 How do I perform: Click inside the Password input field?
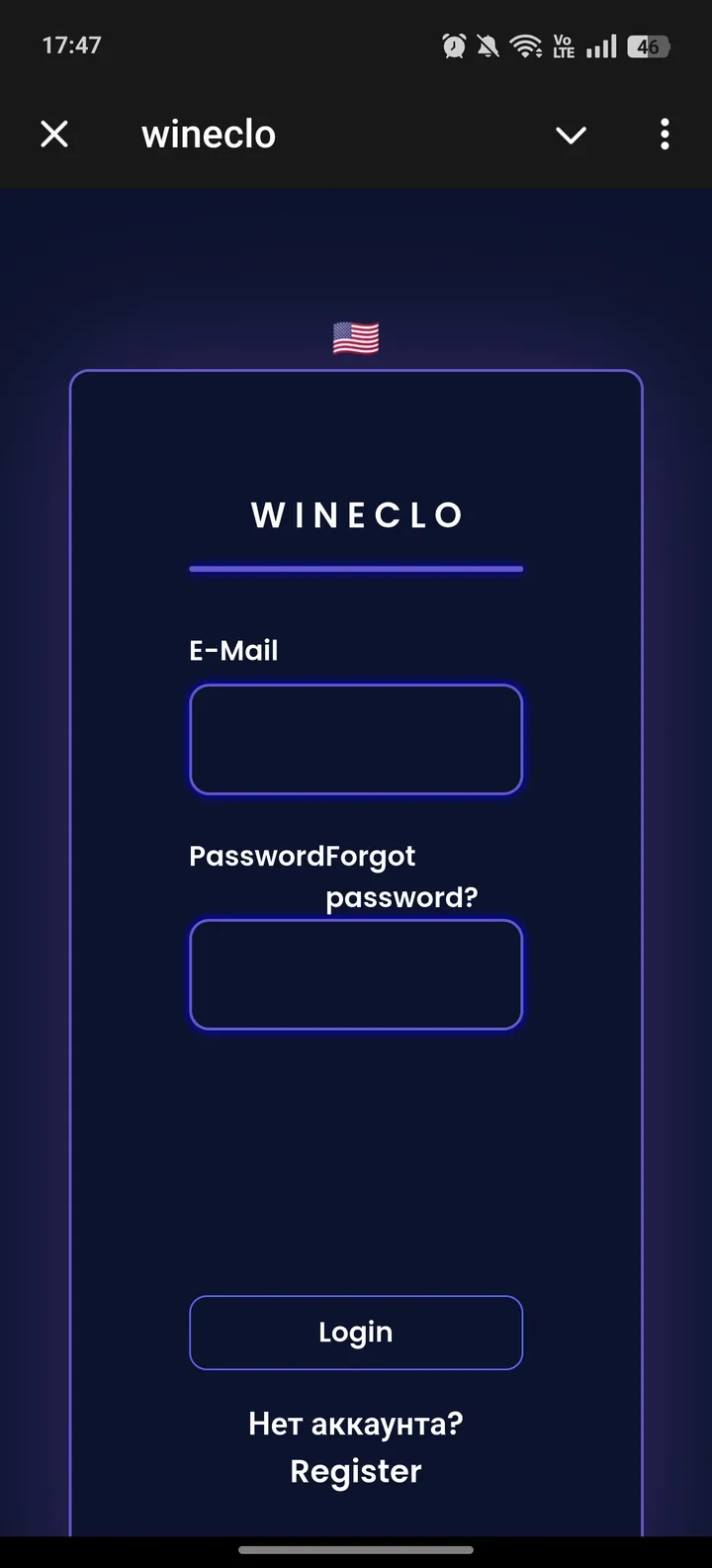point(356,974)
